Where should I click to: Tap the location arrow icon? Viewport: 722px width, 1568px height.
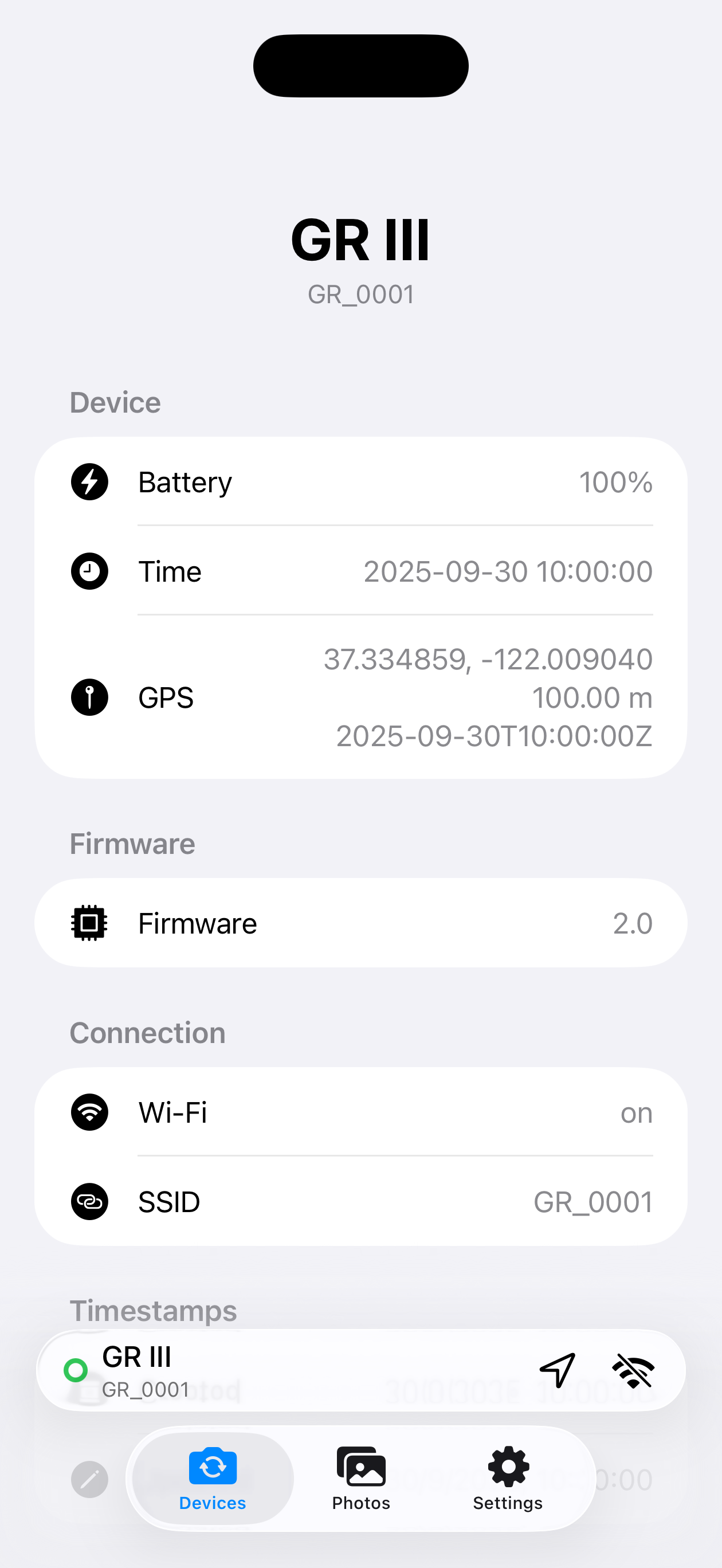(x=557, y=1370)
